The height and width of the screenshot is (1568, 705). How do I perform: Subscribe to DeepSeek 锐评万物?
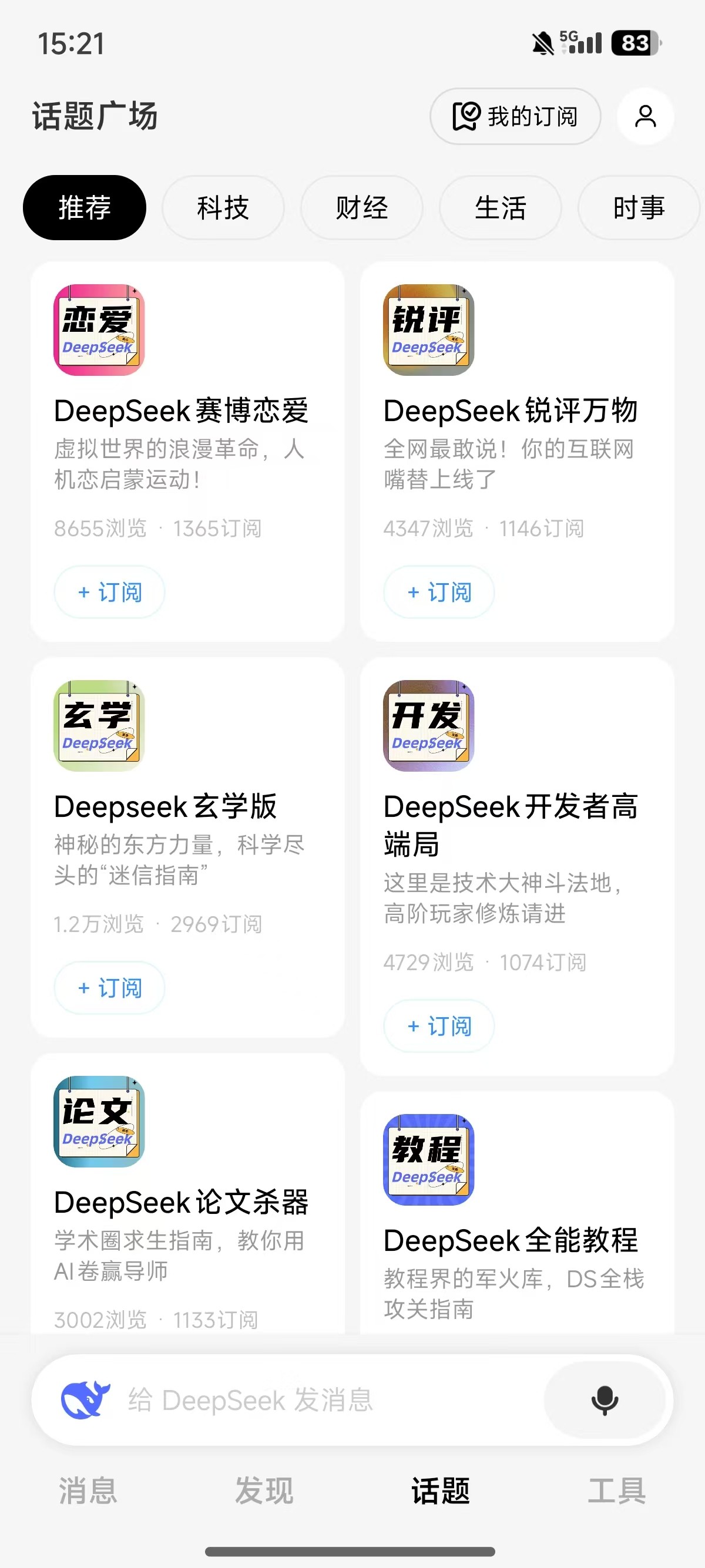438,591
